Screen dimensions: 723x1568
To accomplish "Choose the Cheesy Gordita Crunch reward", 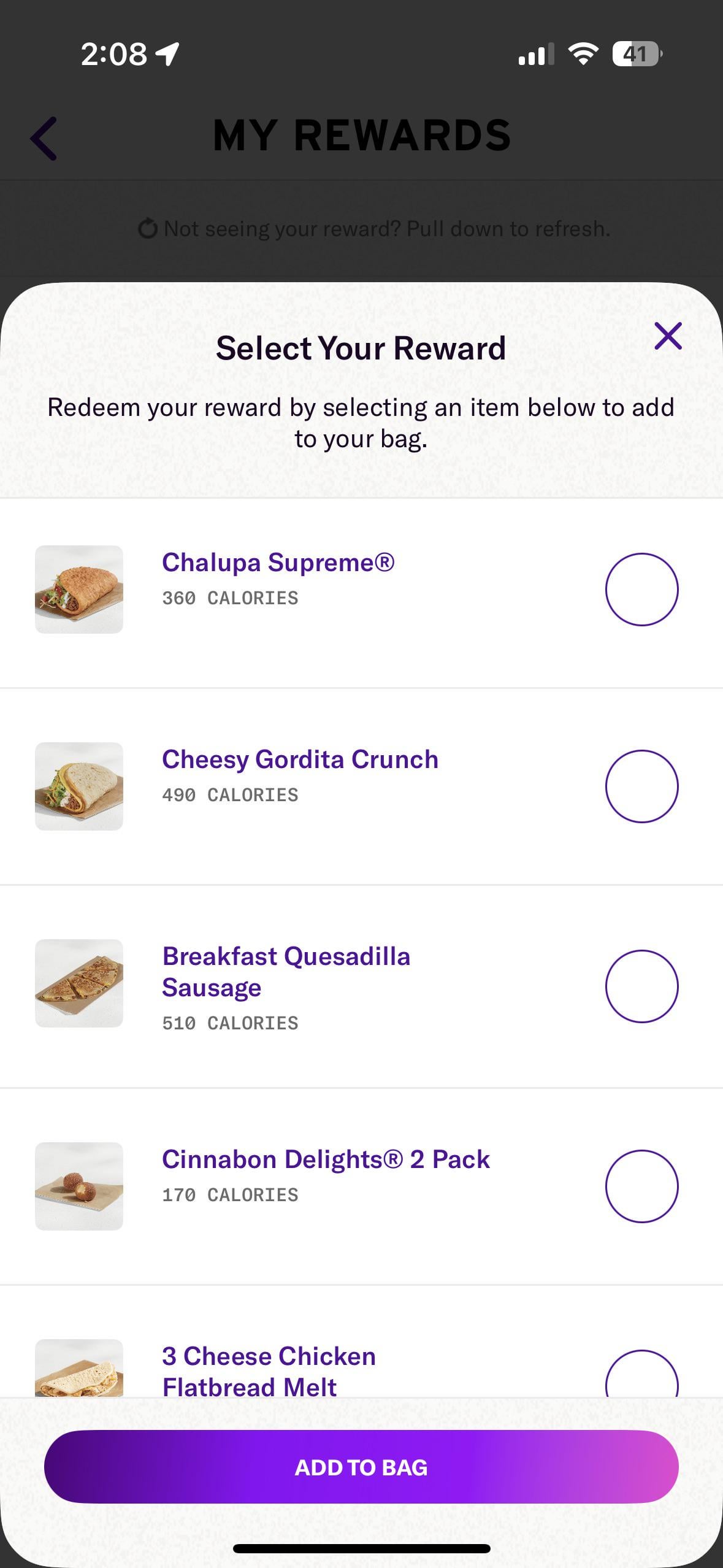I will pos(641,786).
